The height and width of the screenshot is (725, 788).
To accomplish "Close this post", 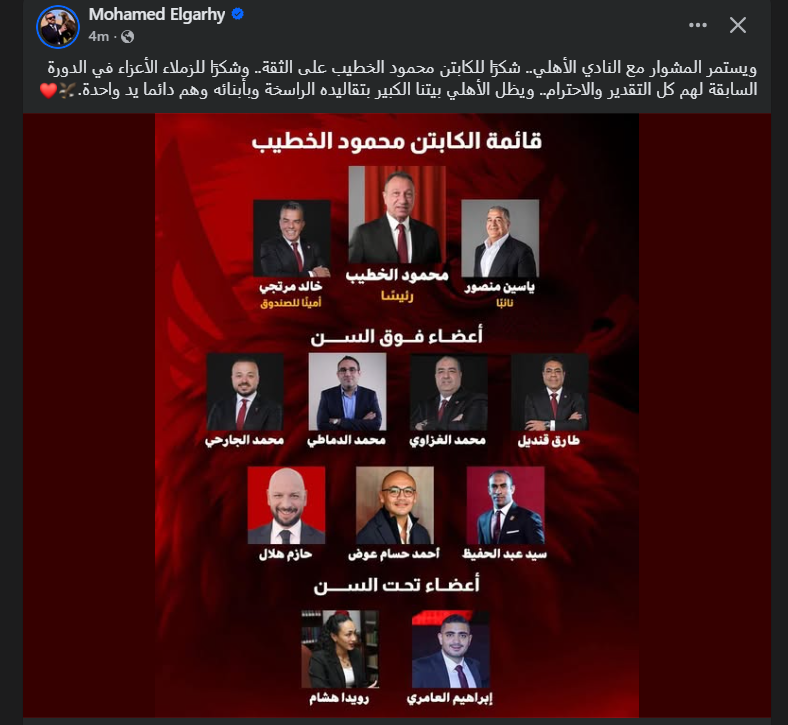I will coord(737,26).
